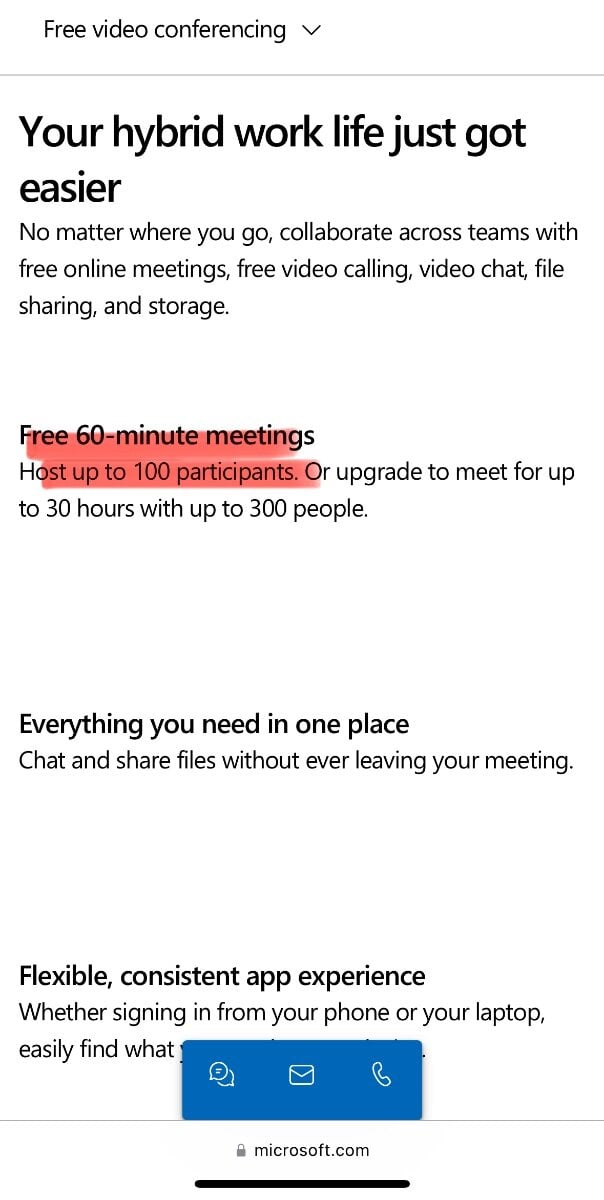Tap the microsoft.com address bar
Viewport: 604px width, 1200px height.
click(302, 1150)
